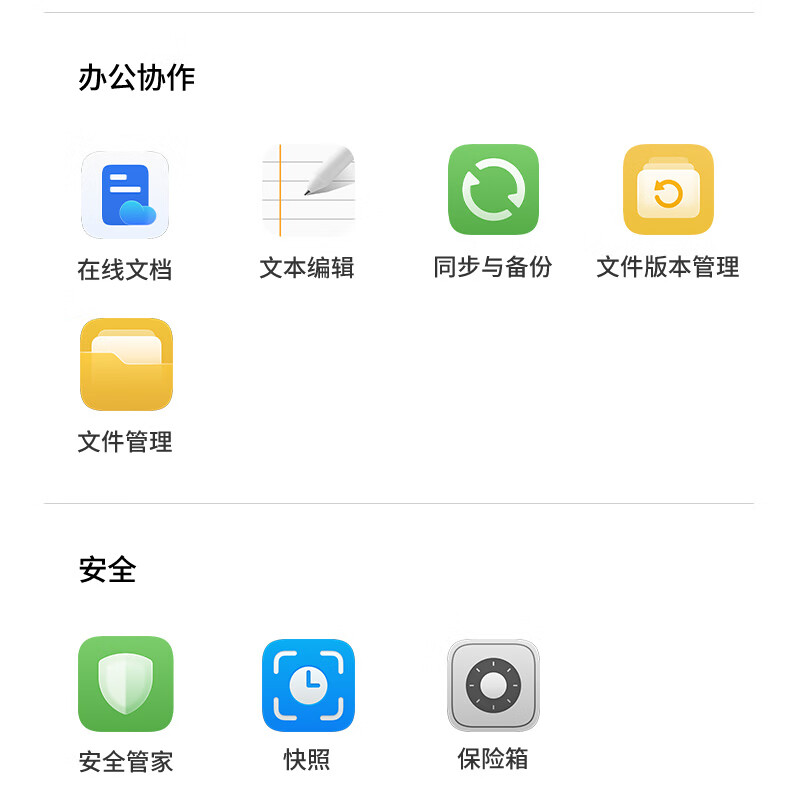The height and width of the screenshot is (811, 790).
Task: Tap the 文本编辑 label text
Action: coord(309,266)
